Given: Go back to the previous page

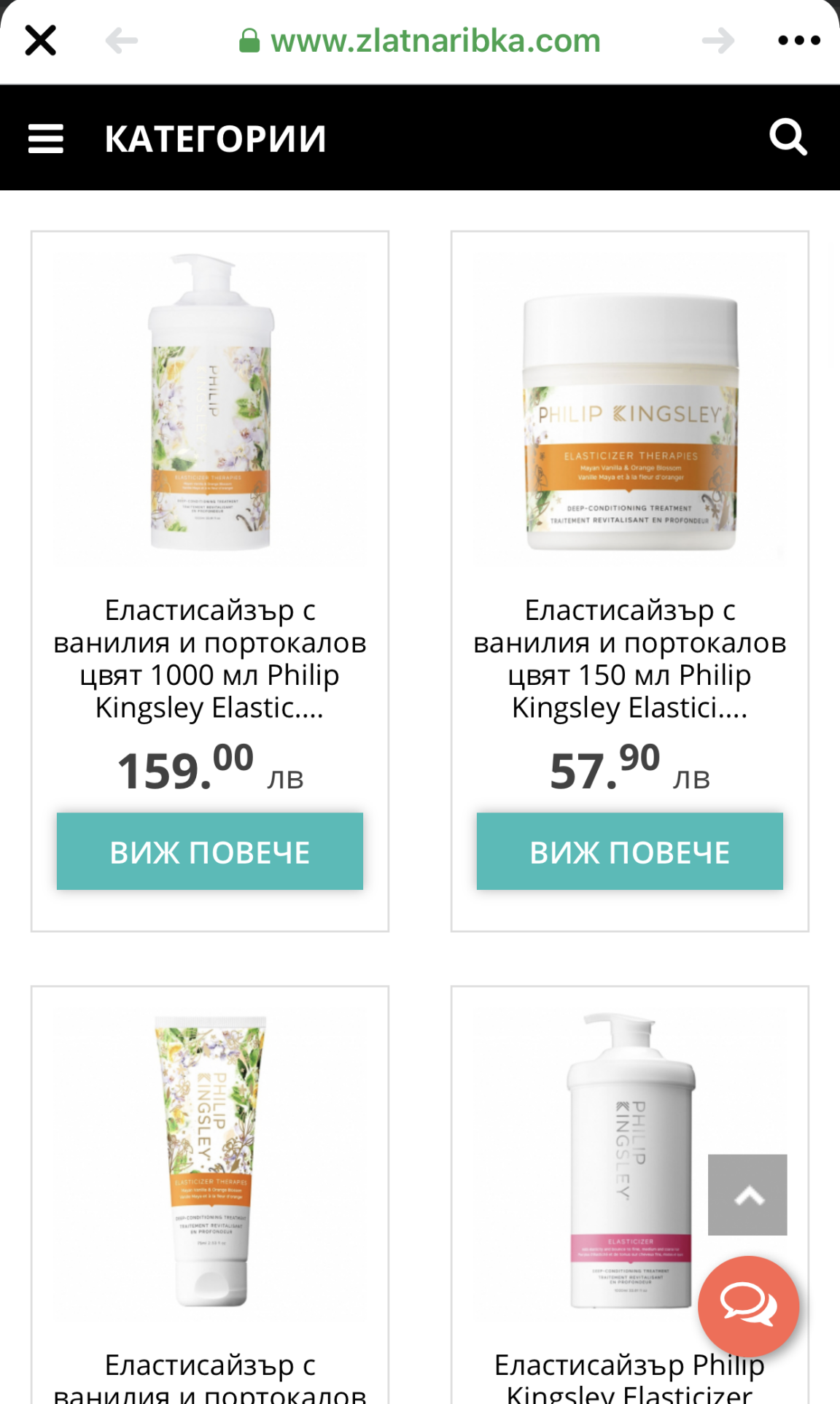Looking at the screenshot, I should [121, 41].
